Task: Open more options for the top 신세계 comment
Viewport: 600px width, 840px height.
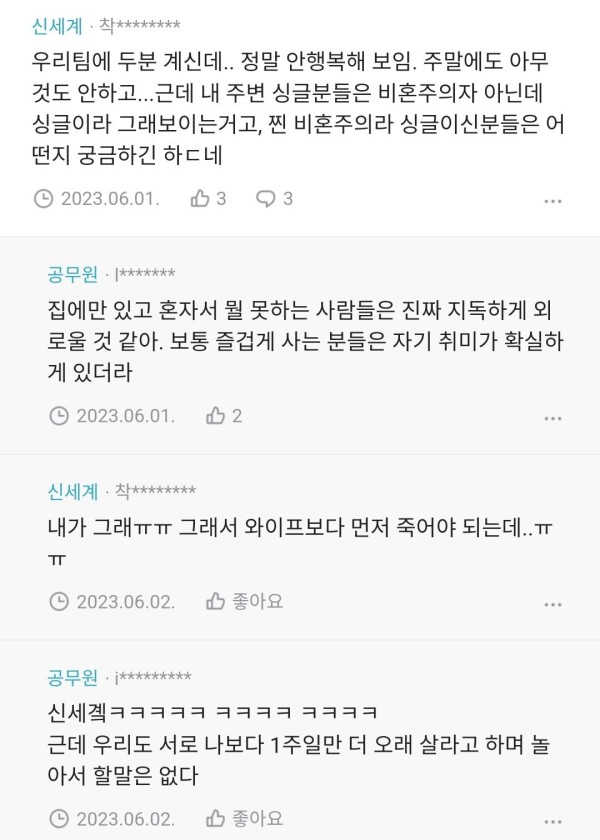Action: pyautogui.click(x=553, y=200)
